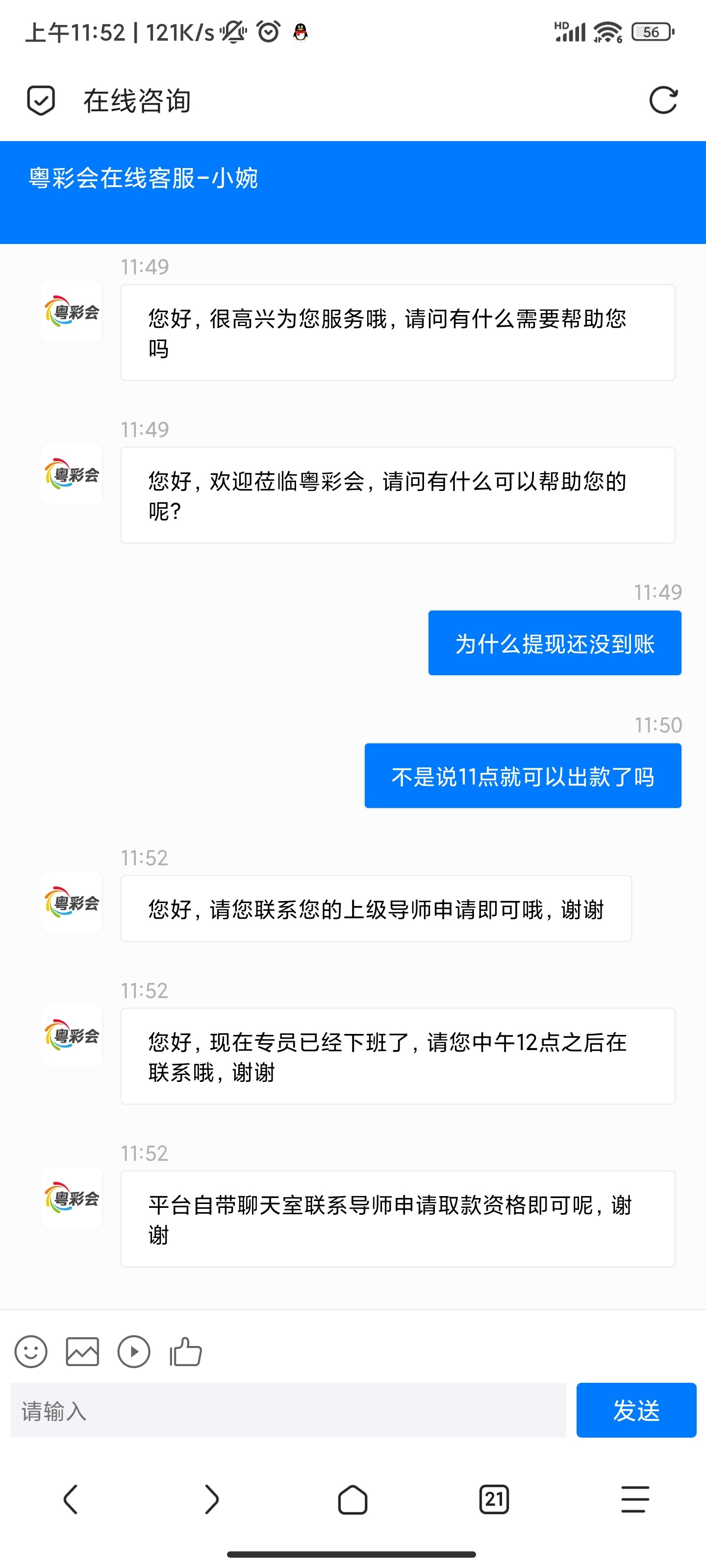Screen dimensions: 706x1568
Task: Go forward using the browser forward arrow
Action: (211, 1499)
